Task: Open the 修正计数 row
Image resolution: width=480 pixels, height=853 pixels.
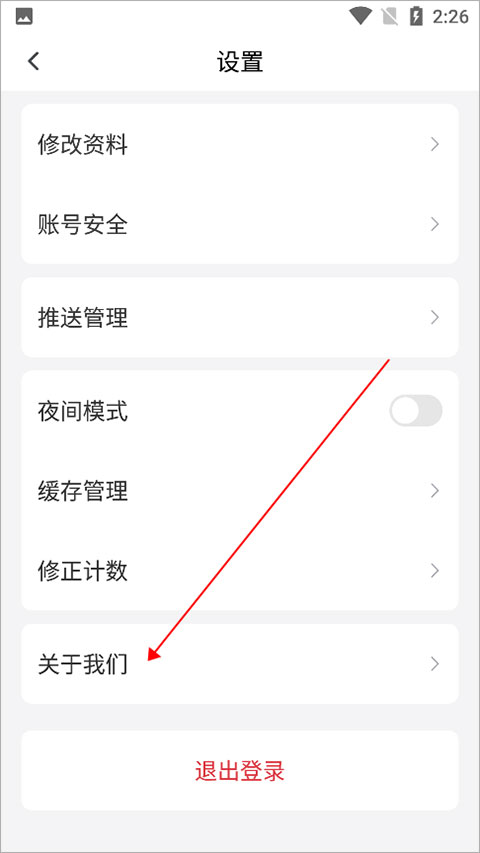Action: [x=239, y=571]
